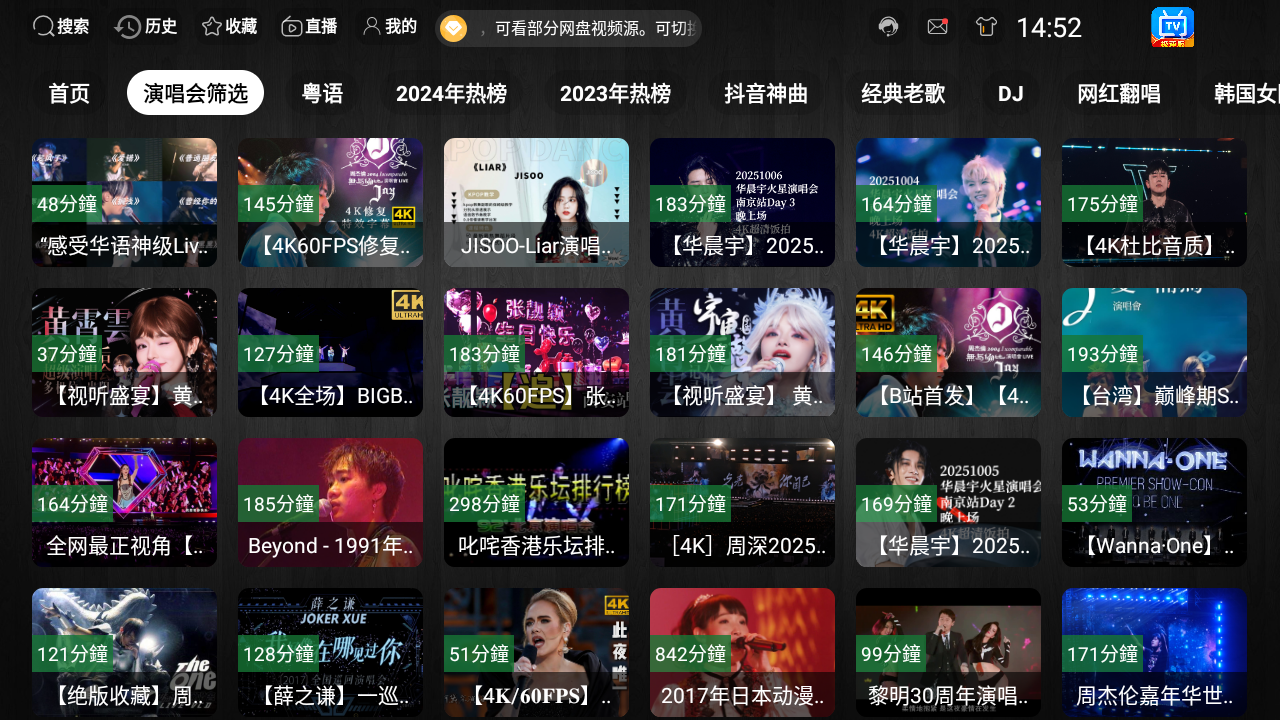The width and height of the screenshot is (1280, 720).
Task: Open the Beyond - 1991年 concert video
Action: (330, 502)
